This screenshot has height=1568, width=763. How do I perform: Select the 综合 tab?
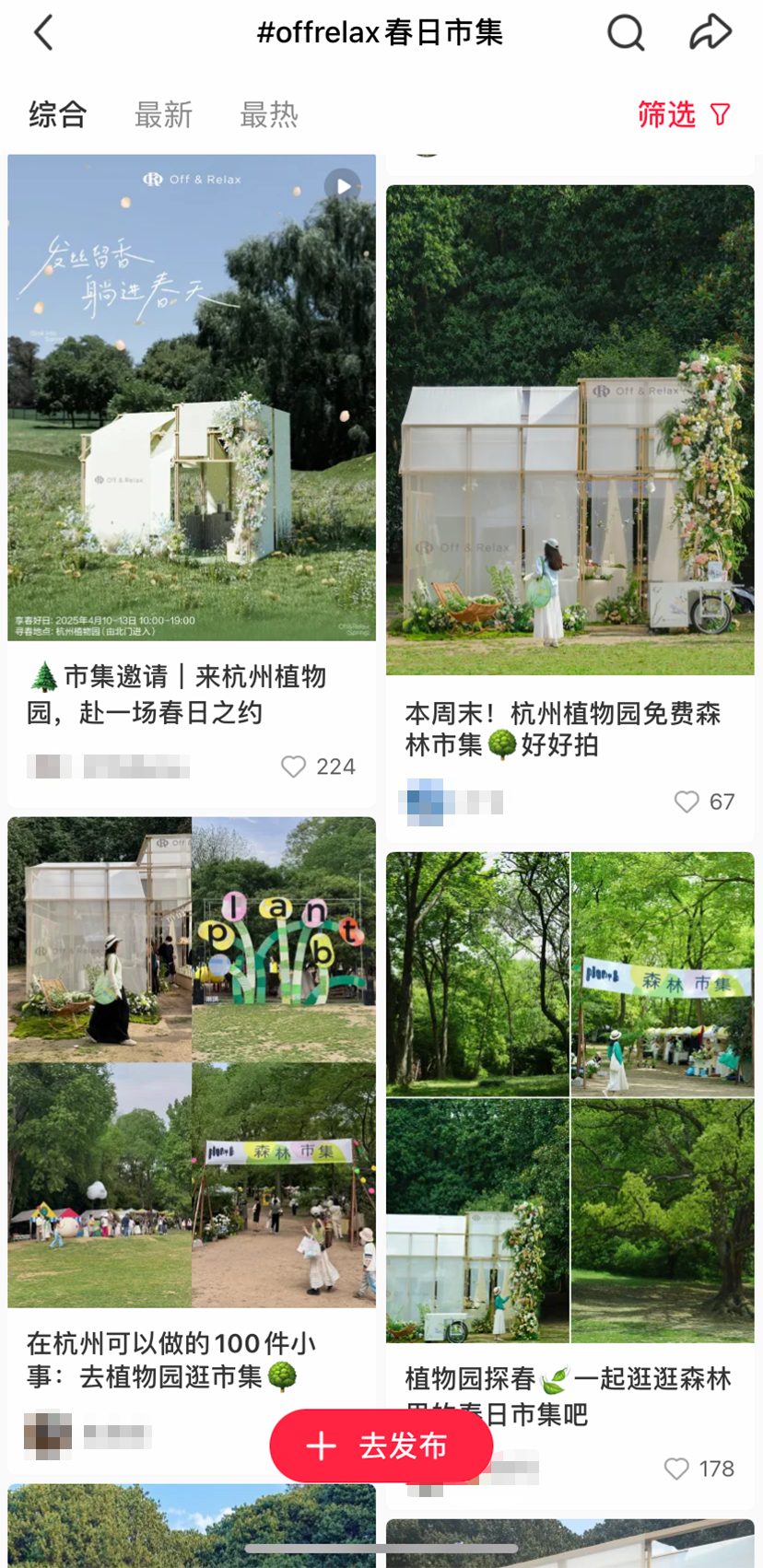pos(57,115)
